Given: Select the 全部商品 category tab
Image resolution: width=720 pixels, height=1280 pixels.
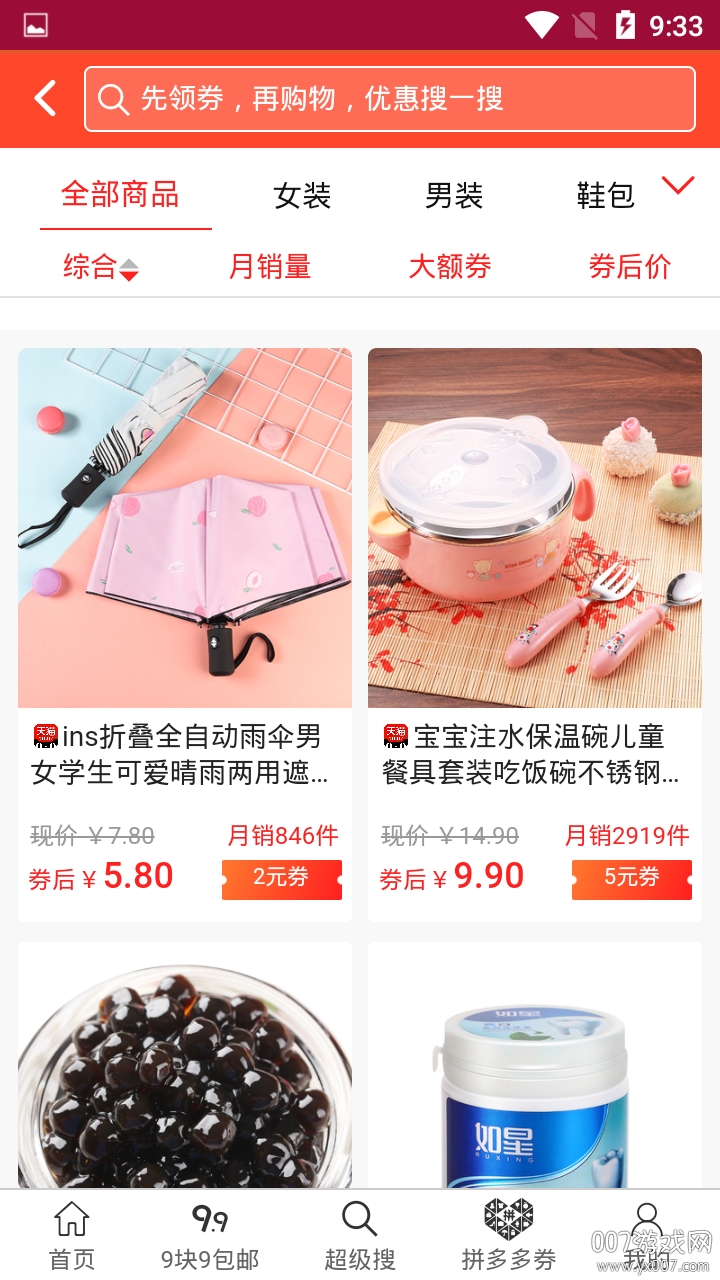Looking at the screenshot, I should coord(121,194).
